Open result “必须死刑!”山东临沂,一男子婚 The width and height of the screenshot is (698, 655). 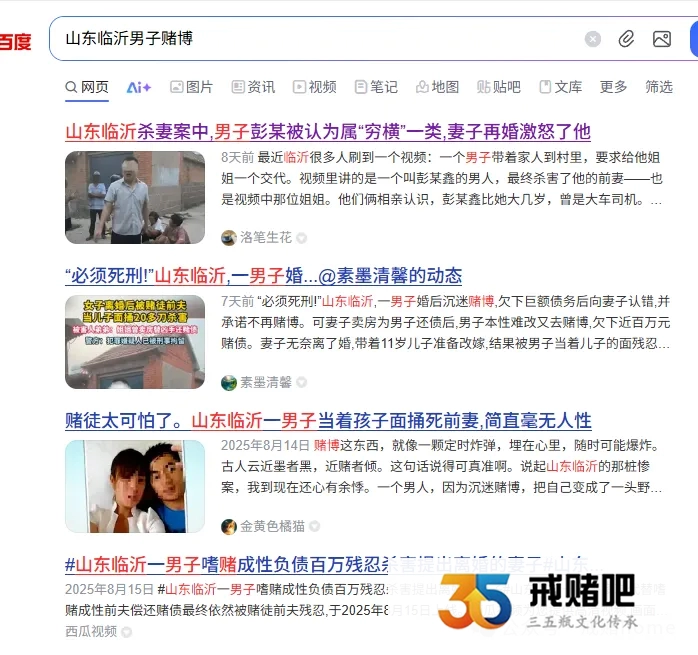tap(263, 276)
